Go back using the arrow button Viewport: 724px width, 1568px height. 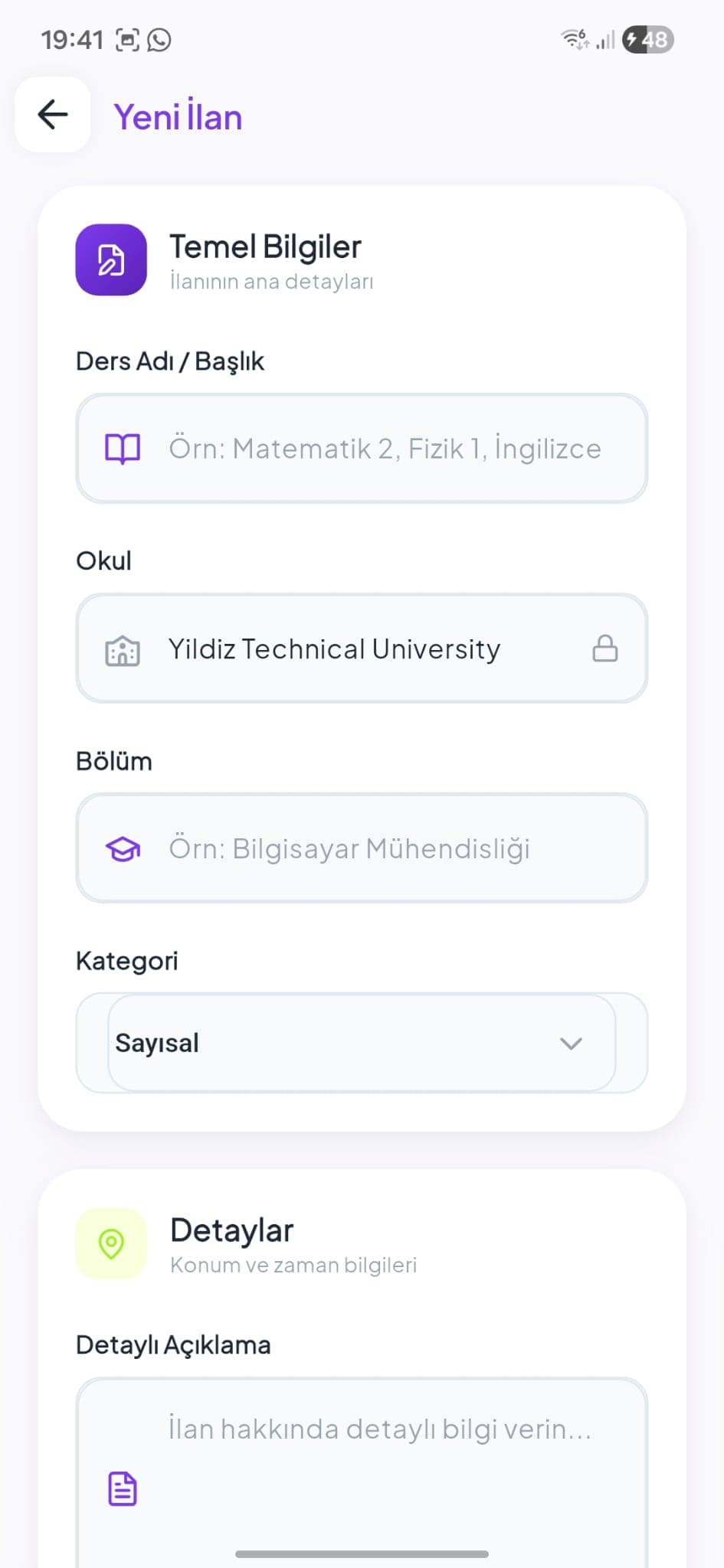coord(51,115)
